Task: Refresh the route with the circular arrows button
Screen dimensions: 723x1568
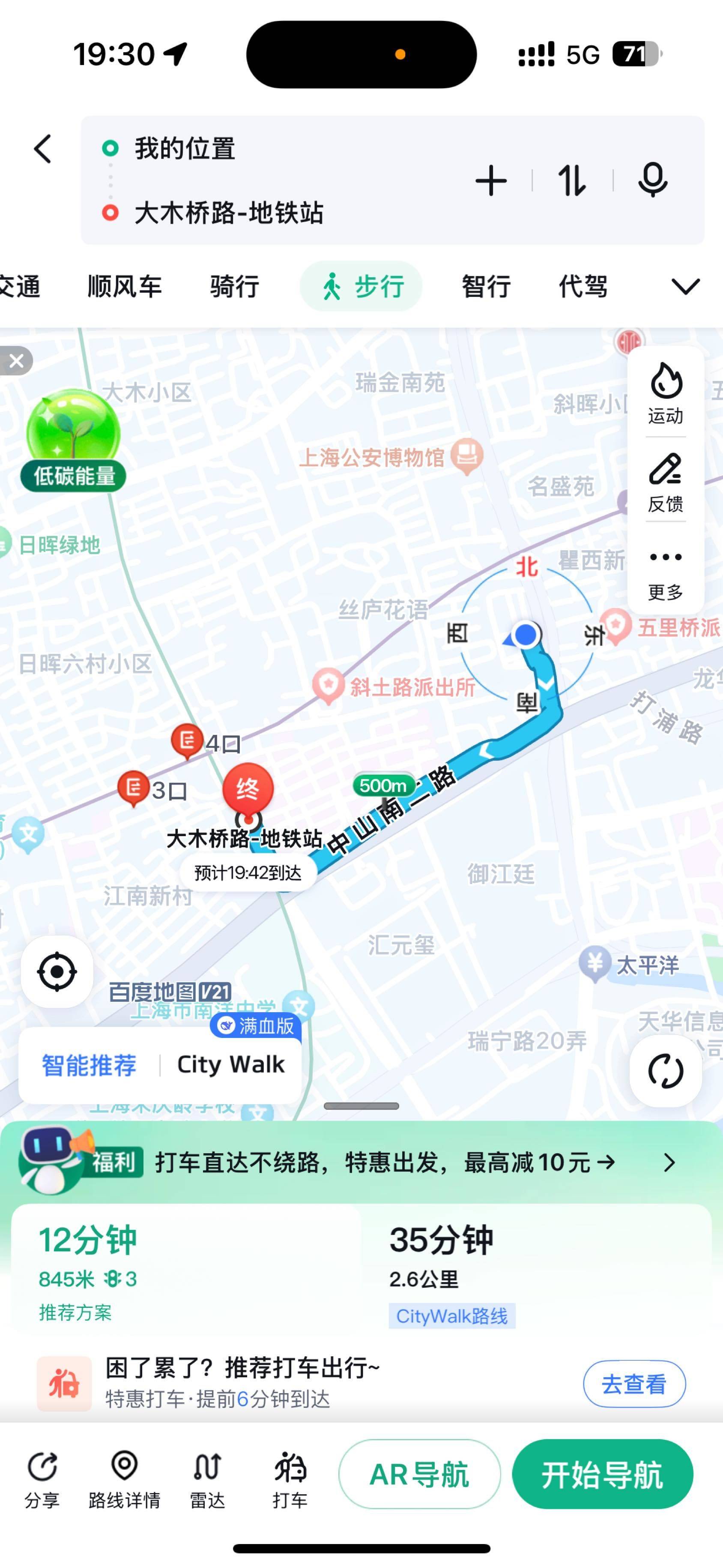Action: coord(665,1071)
